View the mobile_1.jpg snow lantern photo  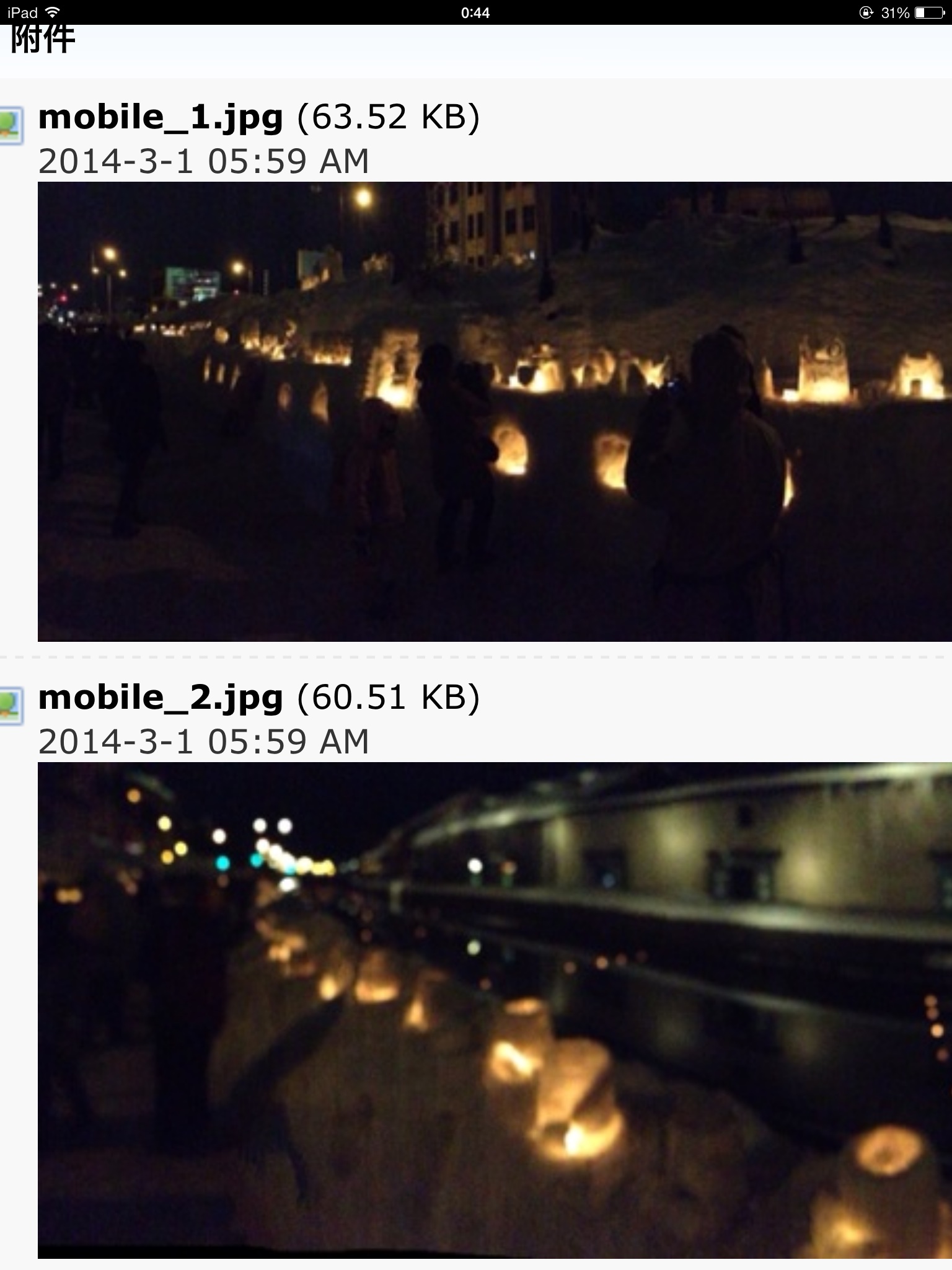494,411
